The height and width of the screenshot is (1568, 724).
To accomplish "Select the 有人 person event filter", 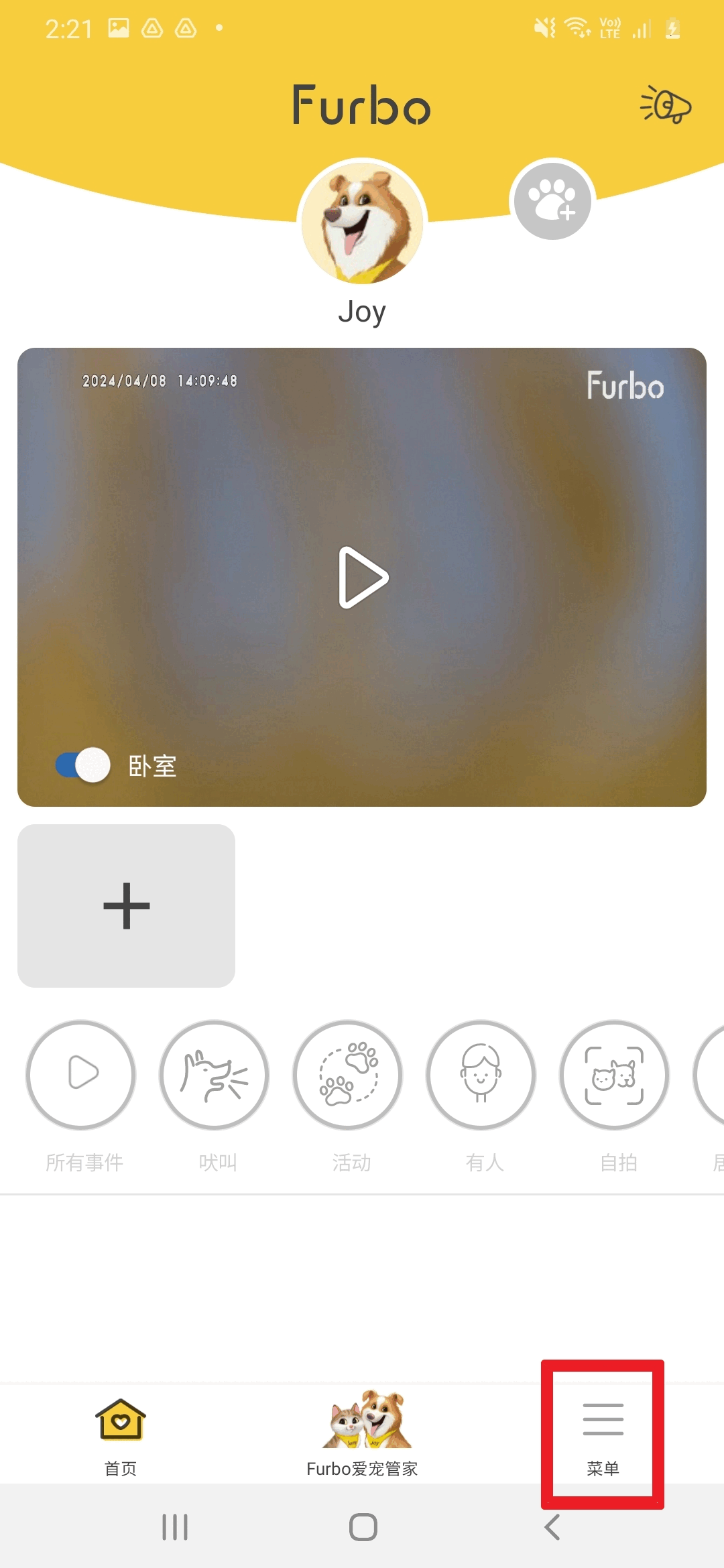I will [482, 1075].
